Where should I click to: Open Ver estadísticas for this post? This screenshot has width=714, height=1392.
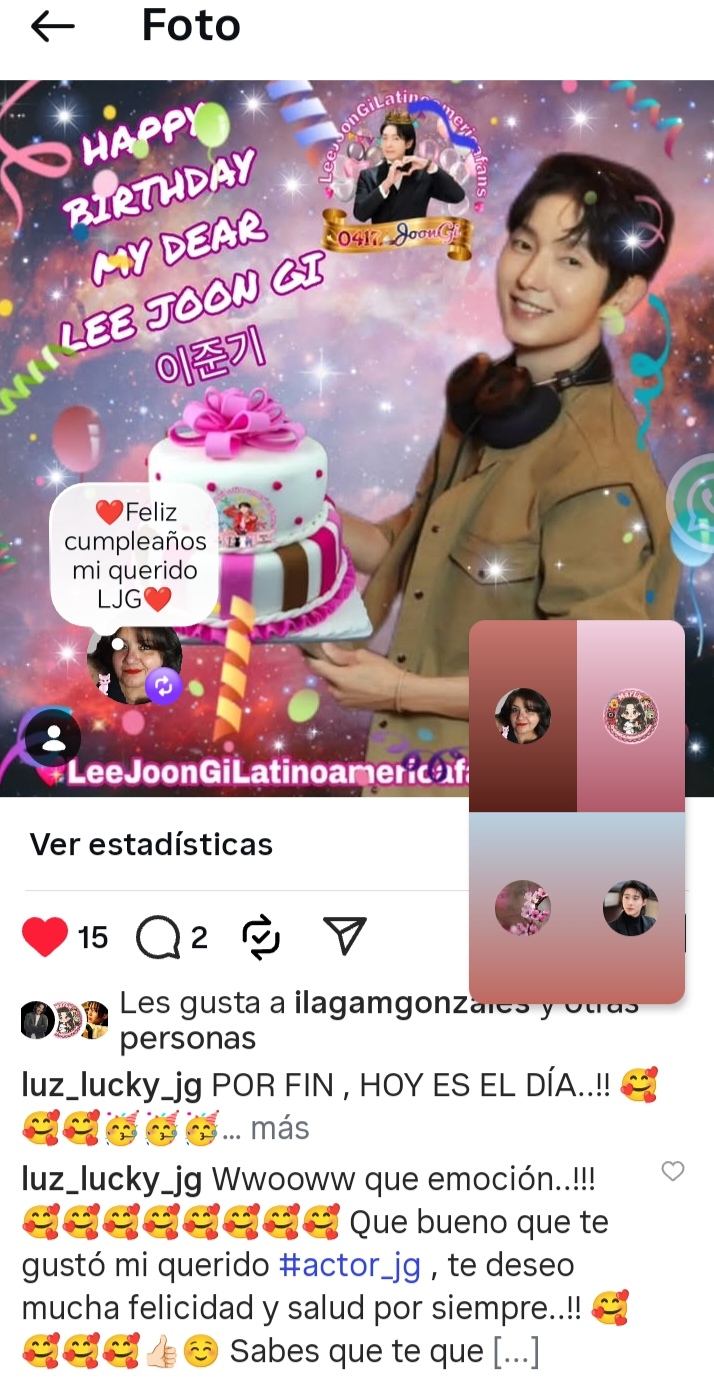[x=151, y=844]
